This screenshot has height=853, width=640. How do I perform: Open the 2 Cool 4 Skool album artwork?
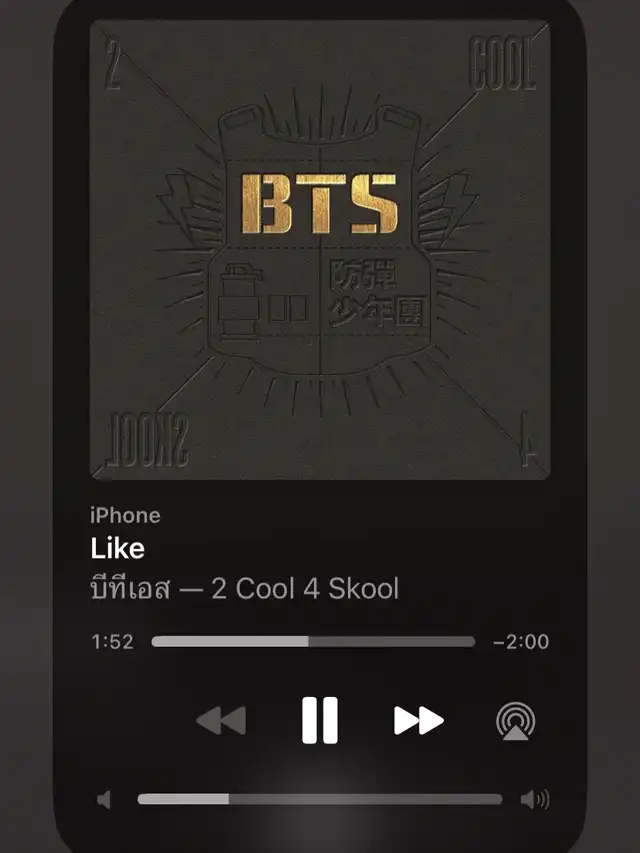coord(320,250)
